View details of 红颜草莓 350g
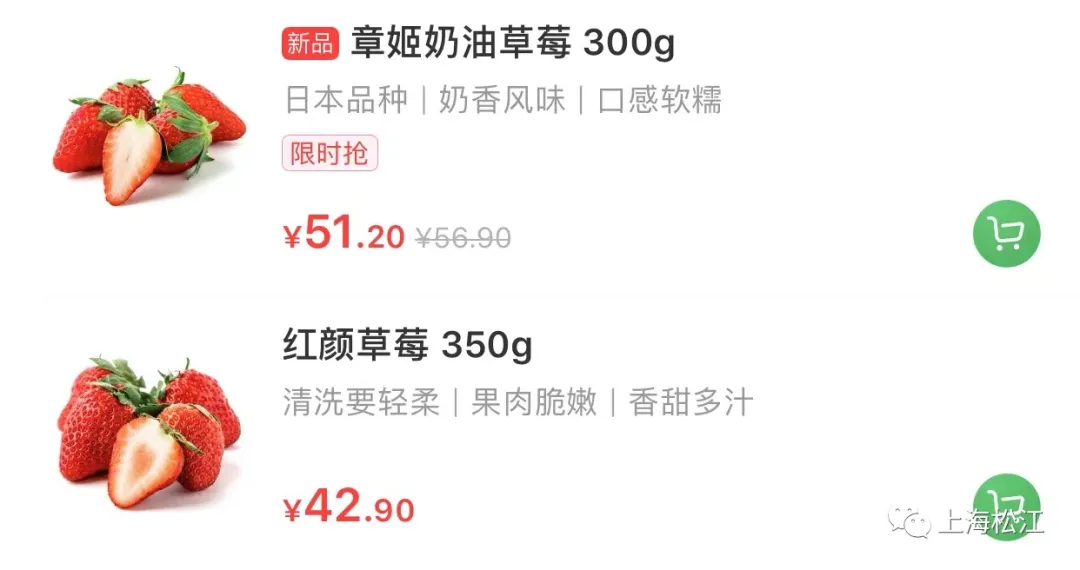The height and width of the screenshot is (570, 1080). click(407, 346)
